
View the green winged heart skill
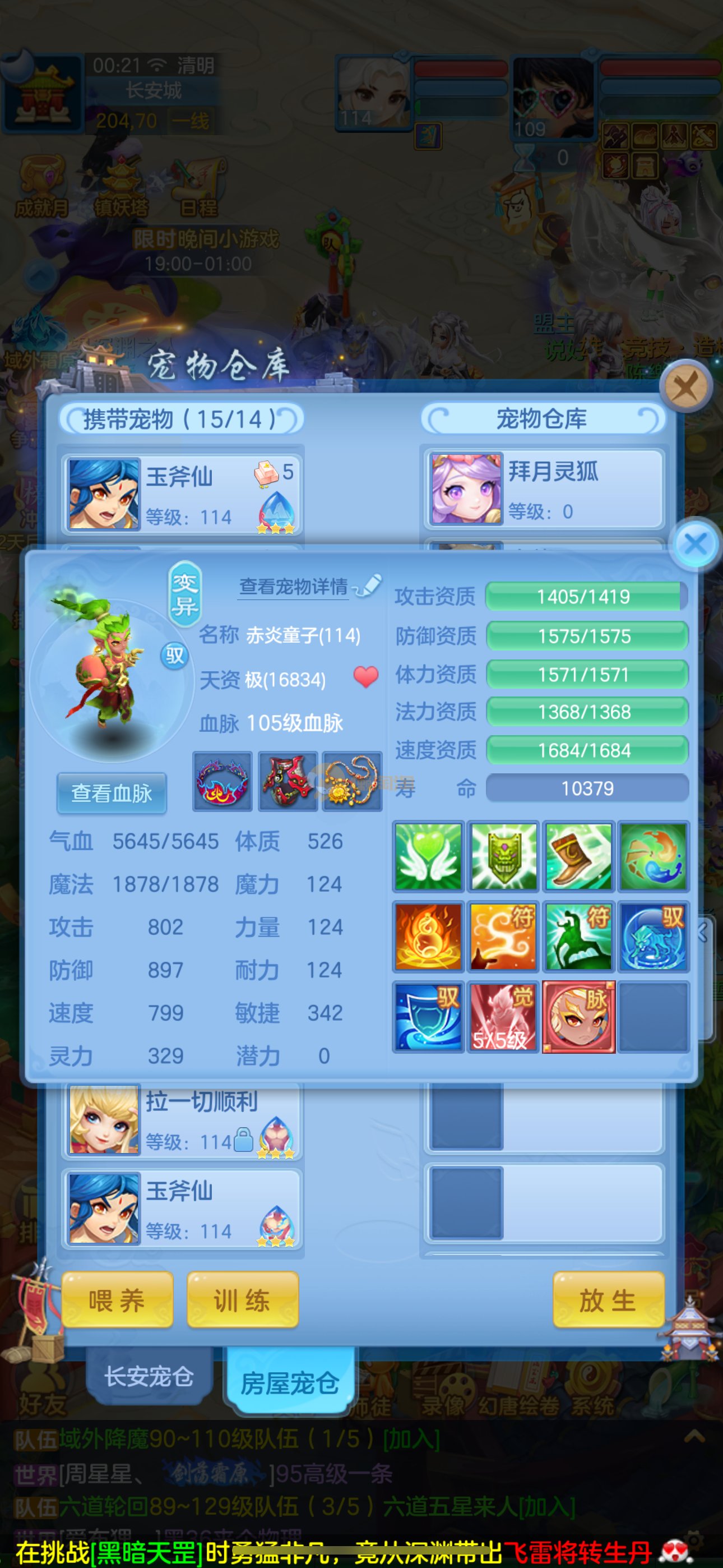click(x=428, y=856)
